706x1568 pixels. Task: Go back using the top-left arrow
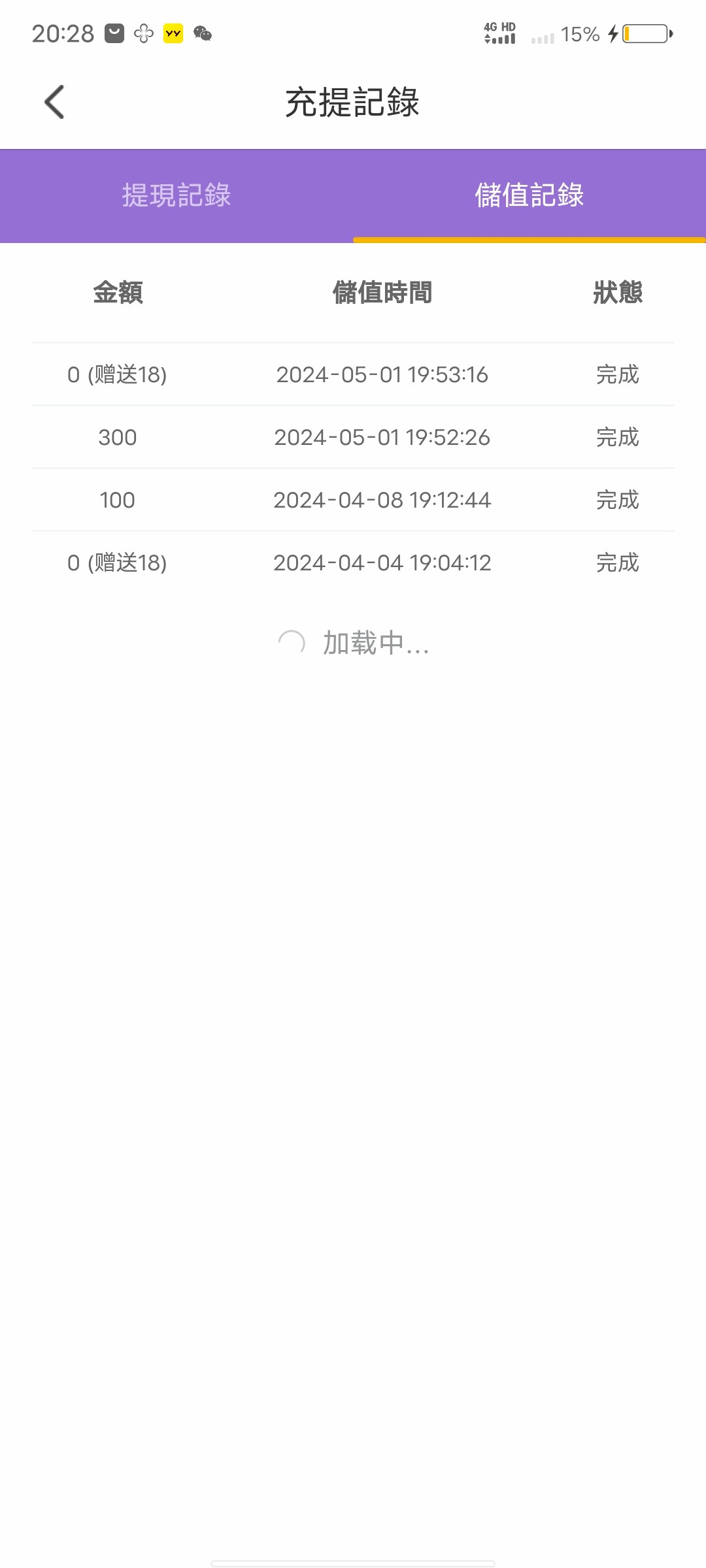point(55,102)
